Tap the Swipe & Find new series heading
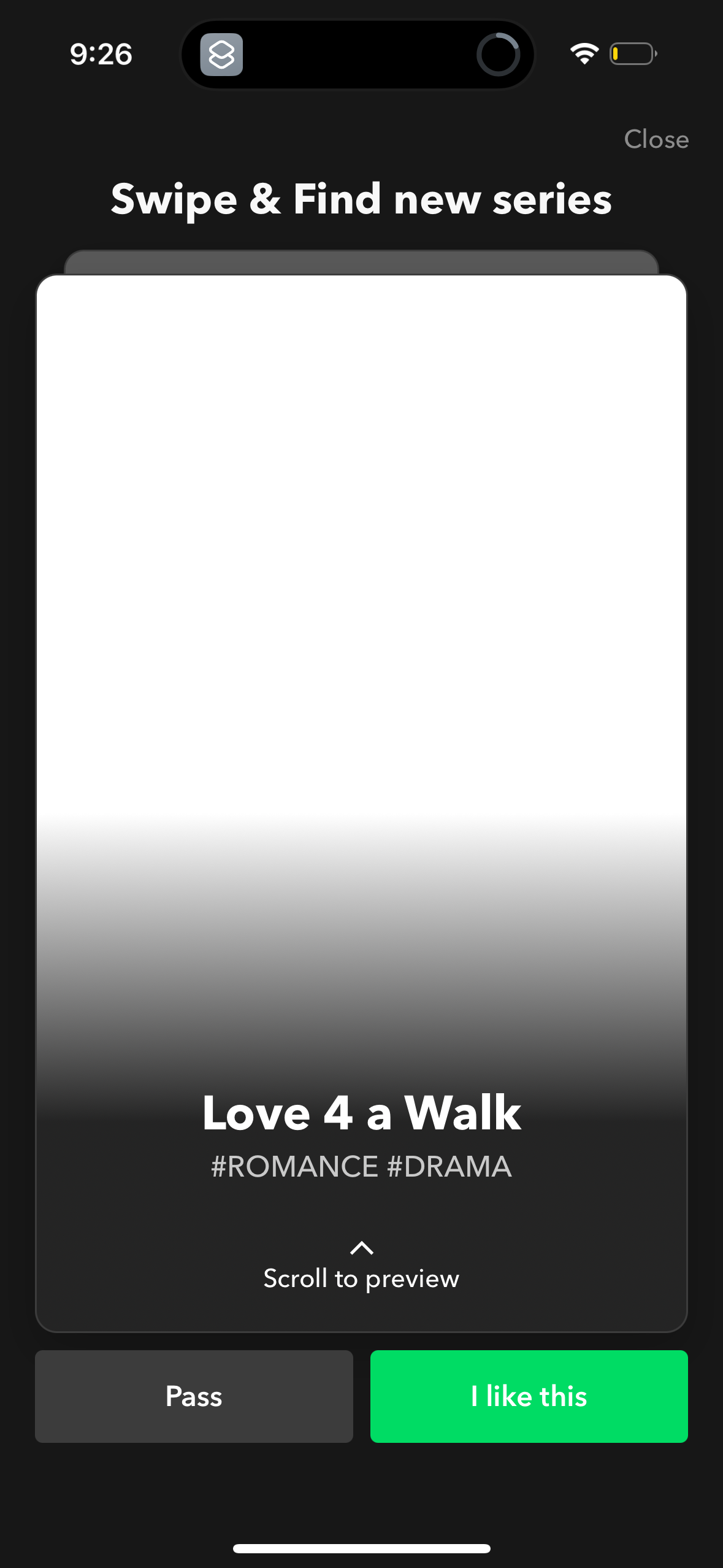 point(361,199)
